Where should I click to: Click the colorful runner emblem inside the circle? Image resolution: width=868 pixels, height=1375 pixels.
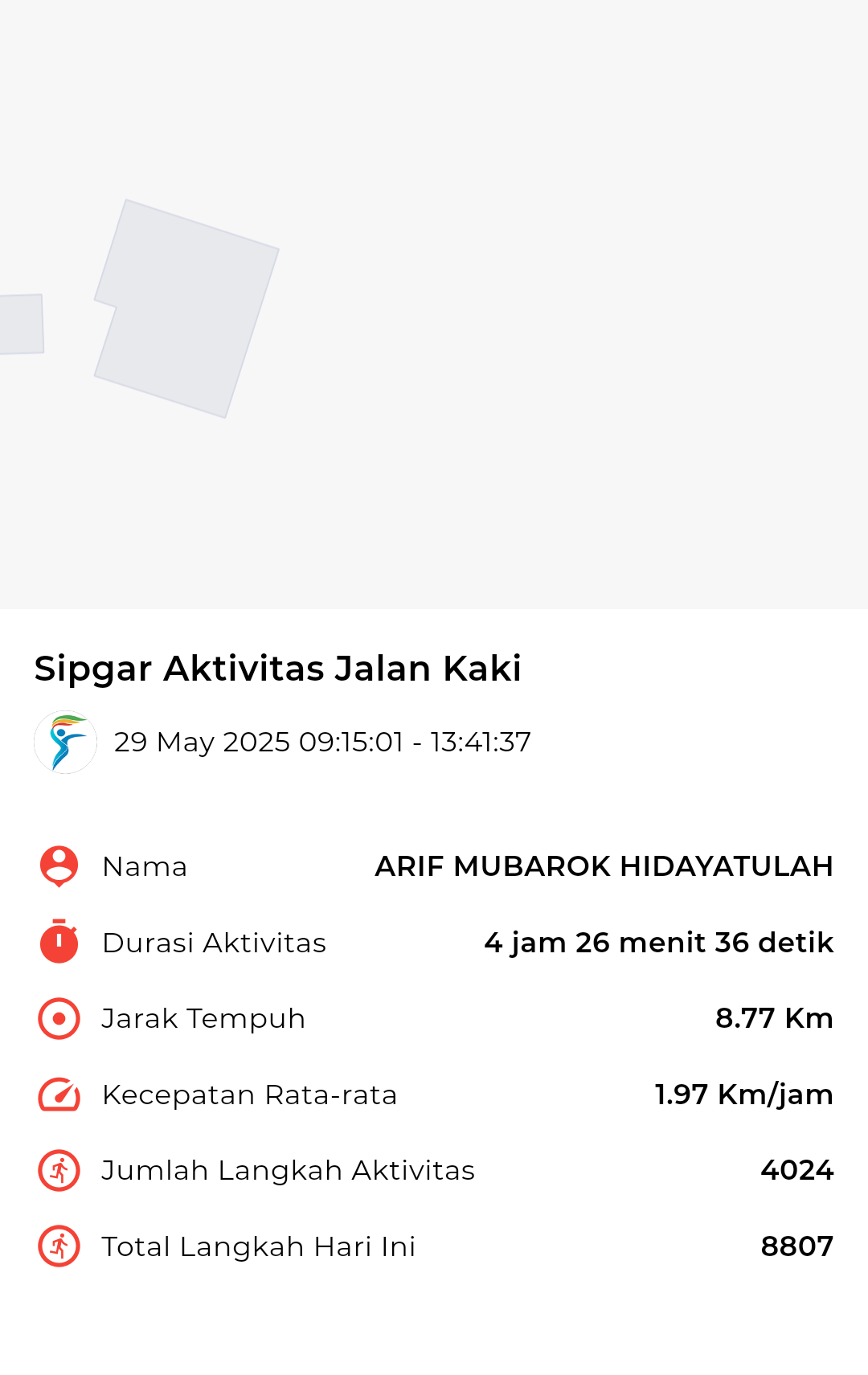tap(66, 741)
